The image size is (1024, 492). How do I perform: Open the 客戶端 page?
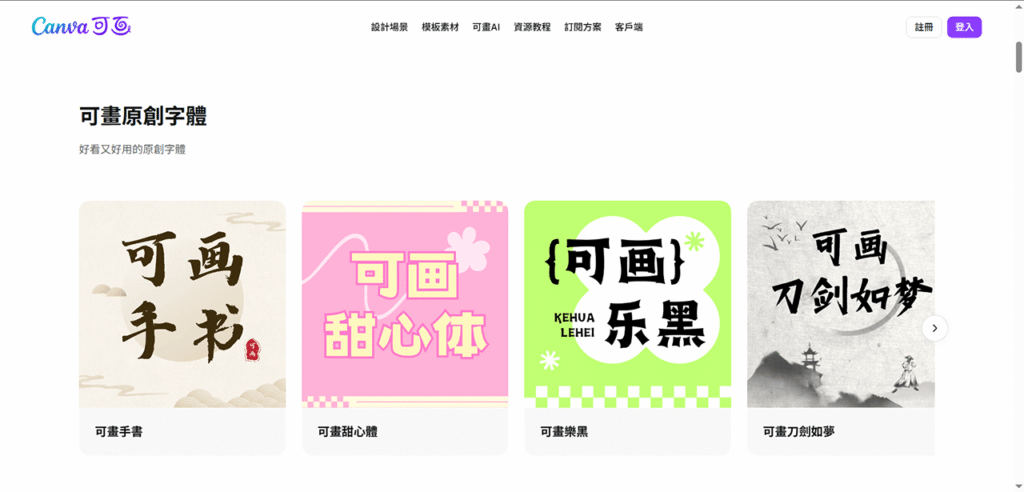629,27
